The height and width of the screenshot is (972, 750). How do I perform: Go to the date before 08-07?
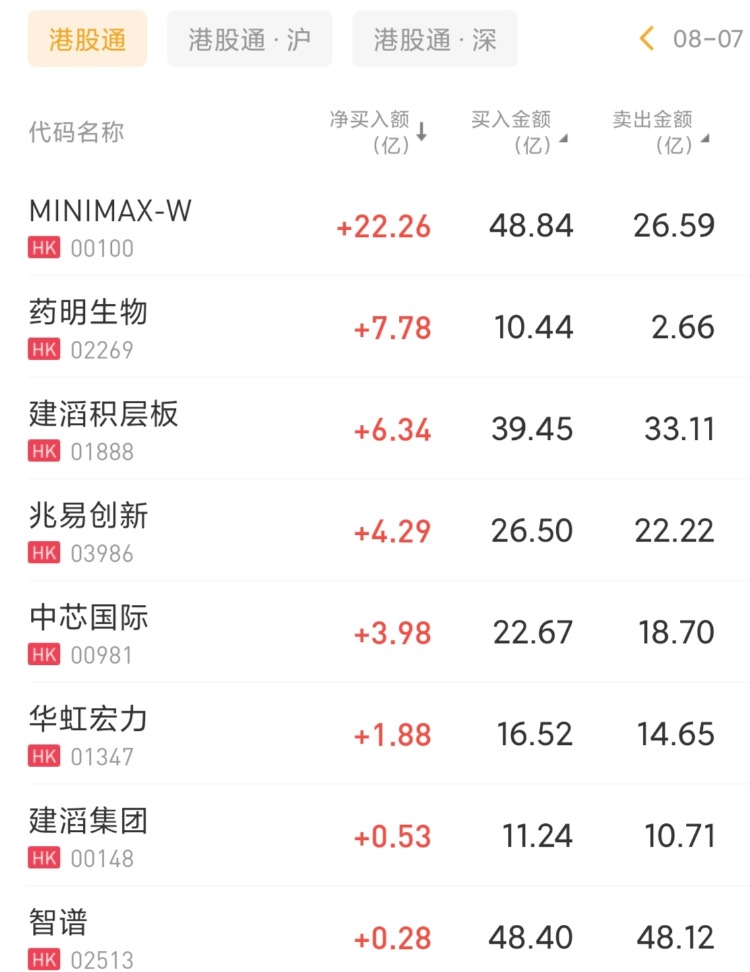point(646,38)
